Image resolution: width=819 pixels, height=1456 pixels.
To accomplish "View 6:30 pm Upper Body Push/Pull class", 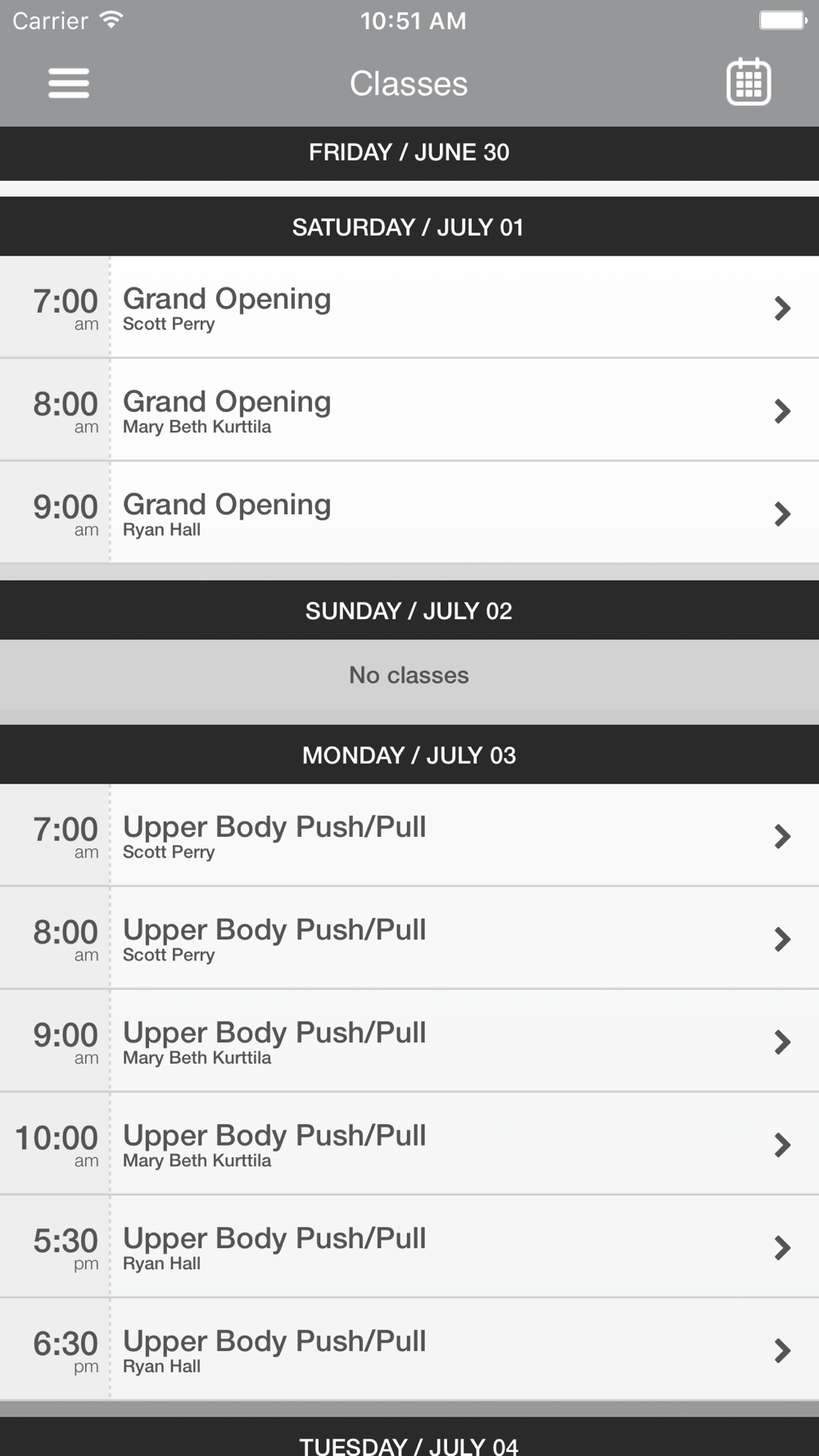I will (409, 1350).
